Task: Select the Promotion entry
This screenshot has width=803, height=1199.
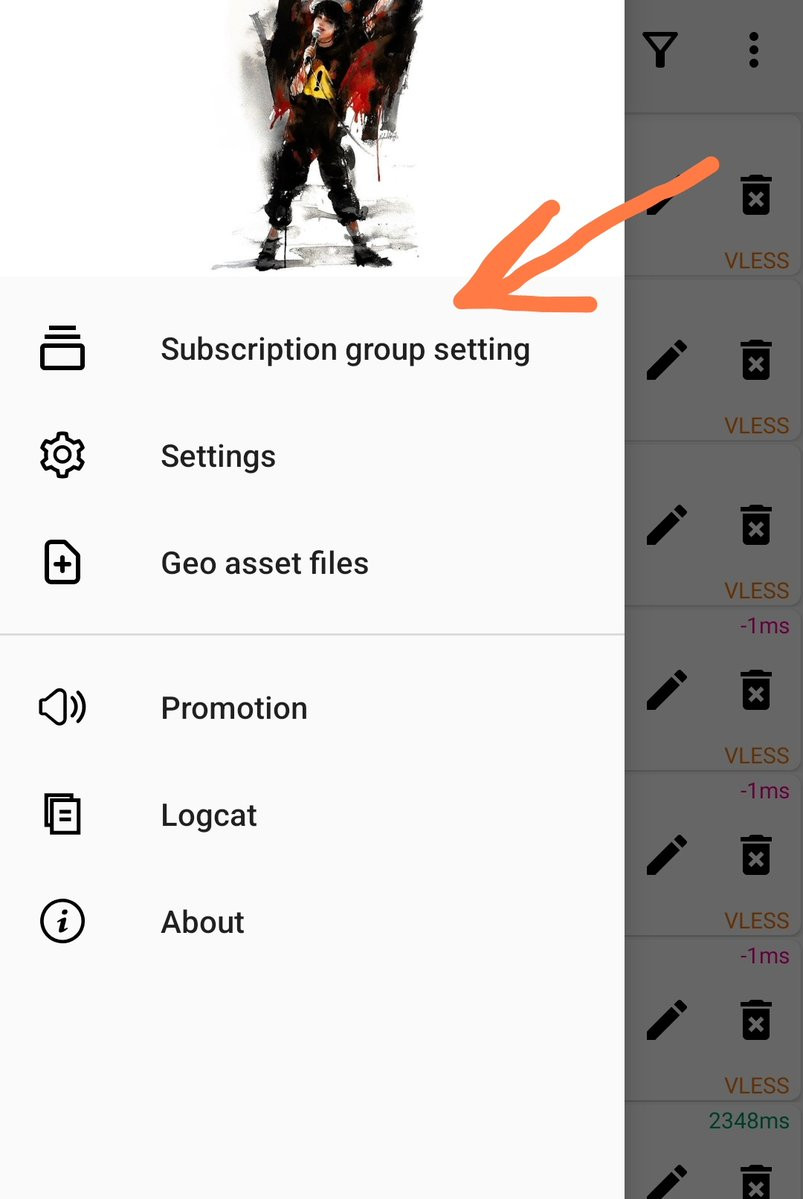Action: coord(234,708)
